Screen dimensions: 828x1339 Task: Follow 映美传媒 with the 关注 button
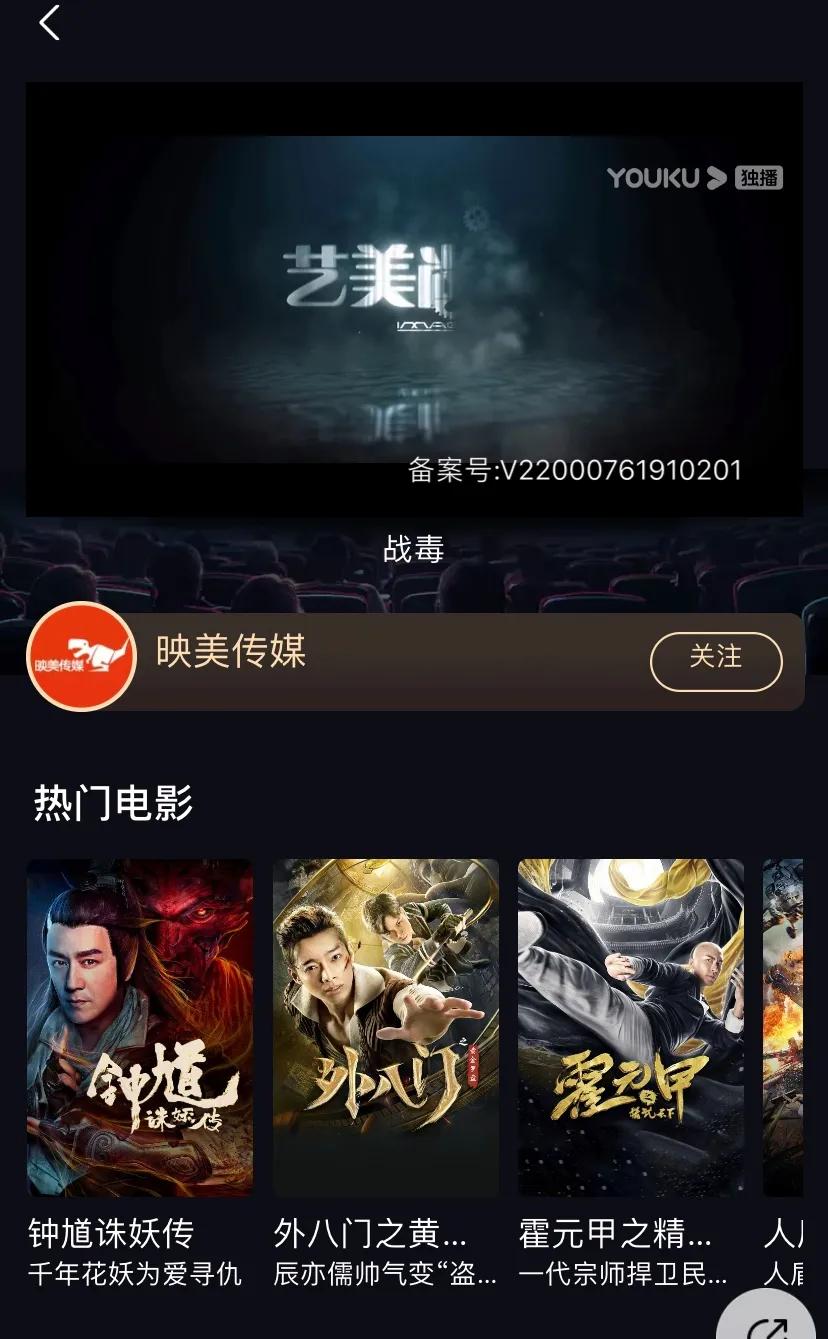(716, 661)
